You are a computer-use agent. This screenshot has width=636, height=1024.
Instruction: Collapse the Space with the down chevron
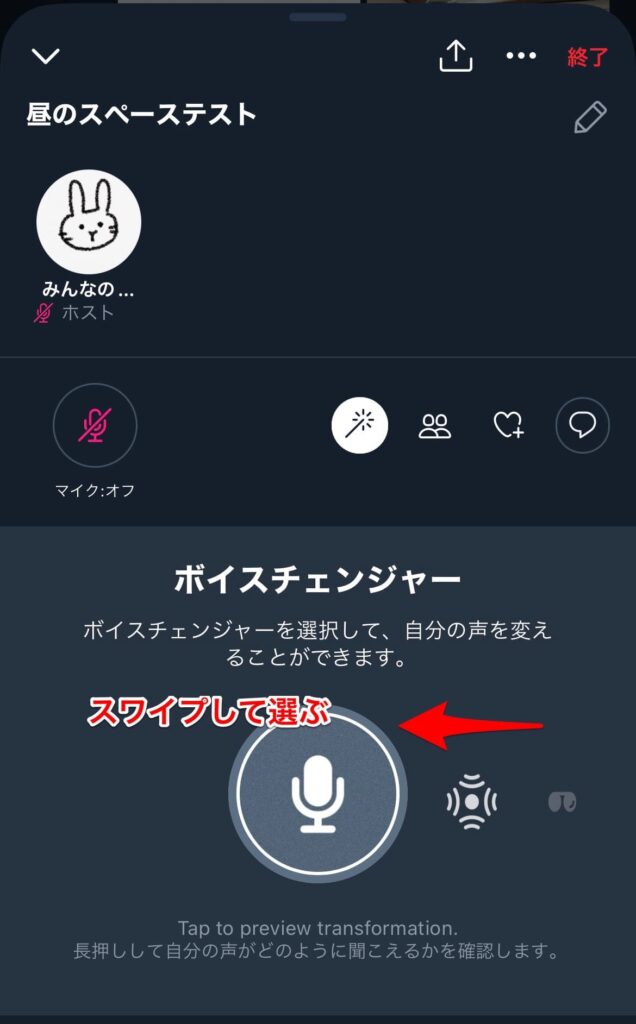coord(46,56)
